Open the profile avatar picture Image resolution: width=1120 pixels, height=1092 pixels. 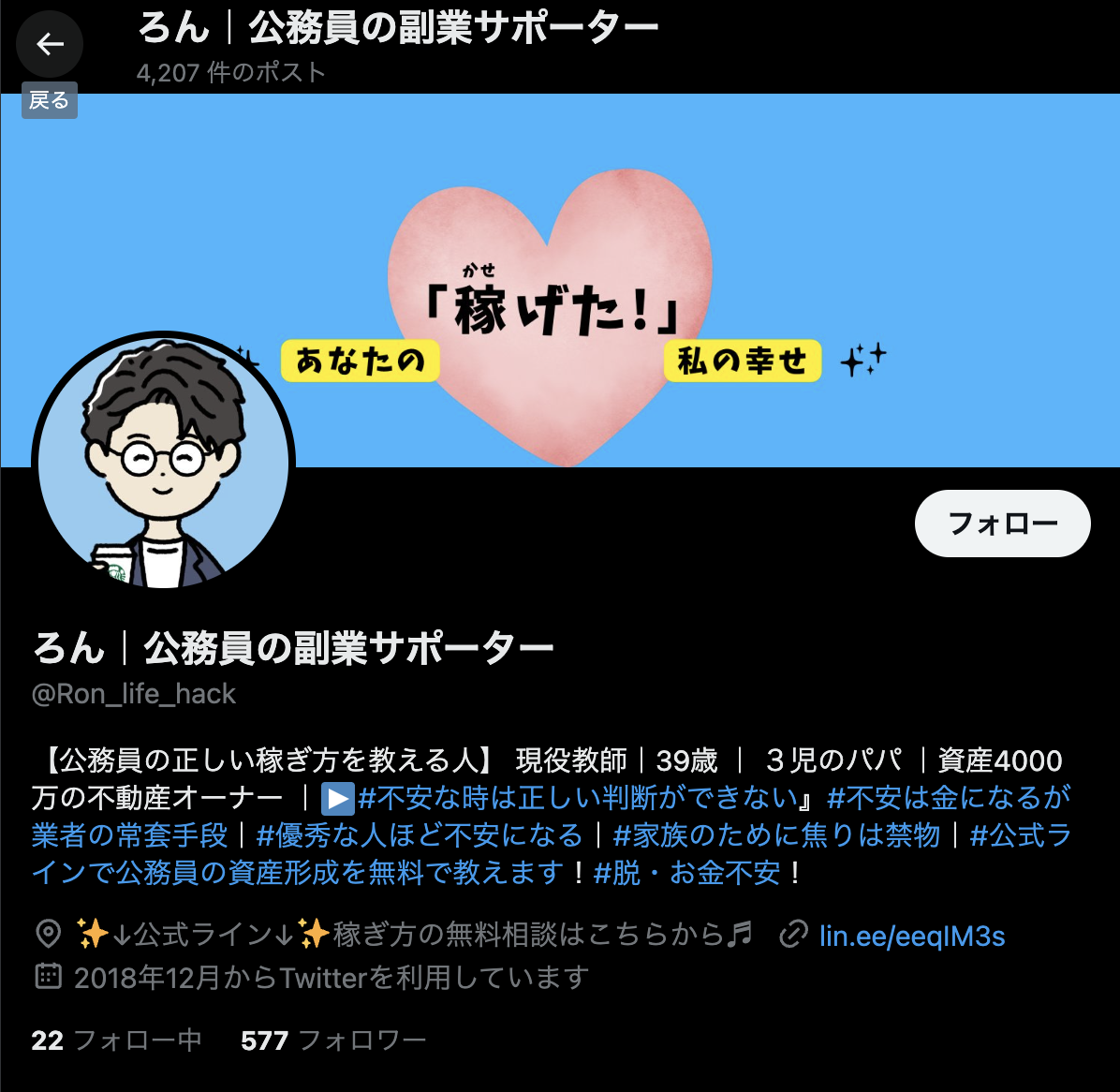(x=164, y=464)
